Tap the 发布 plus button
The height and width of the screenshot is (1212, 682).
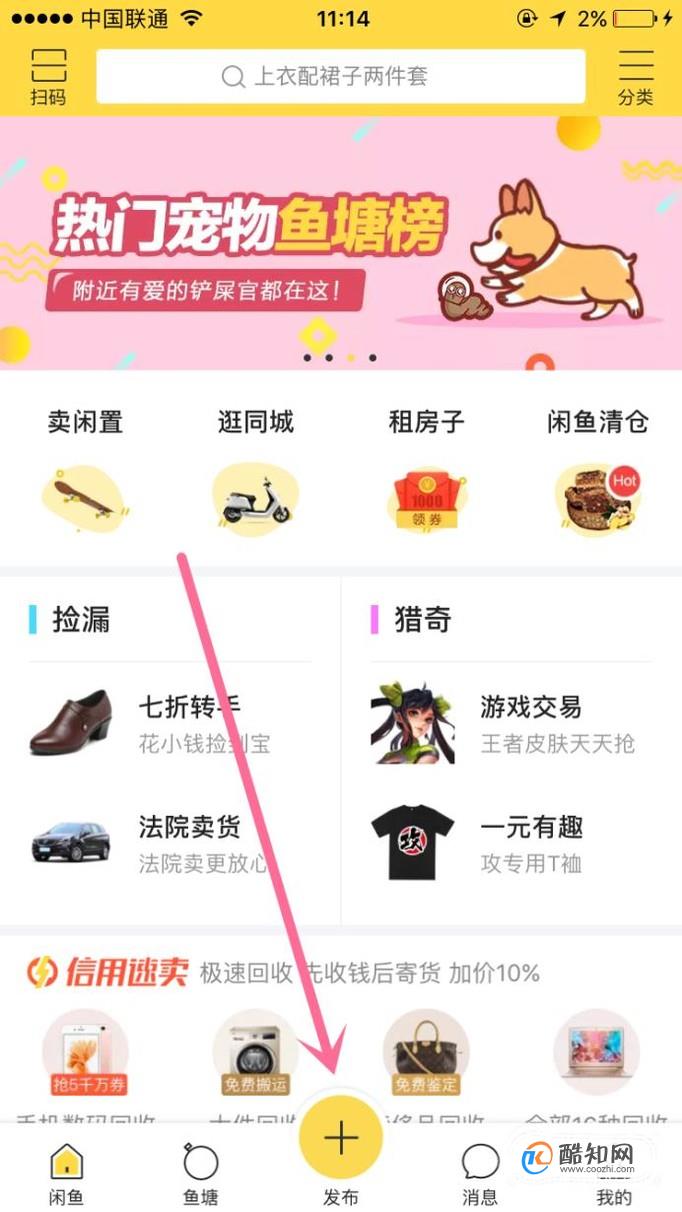pyautogui.click(x=340, y=1139)
